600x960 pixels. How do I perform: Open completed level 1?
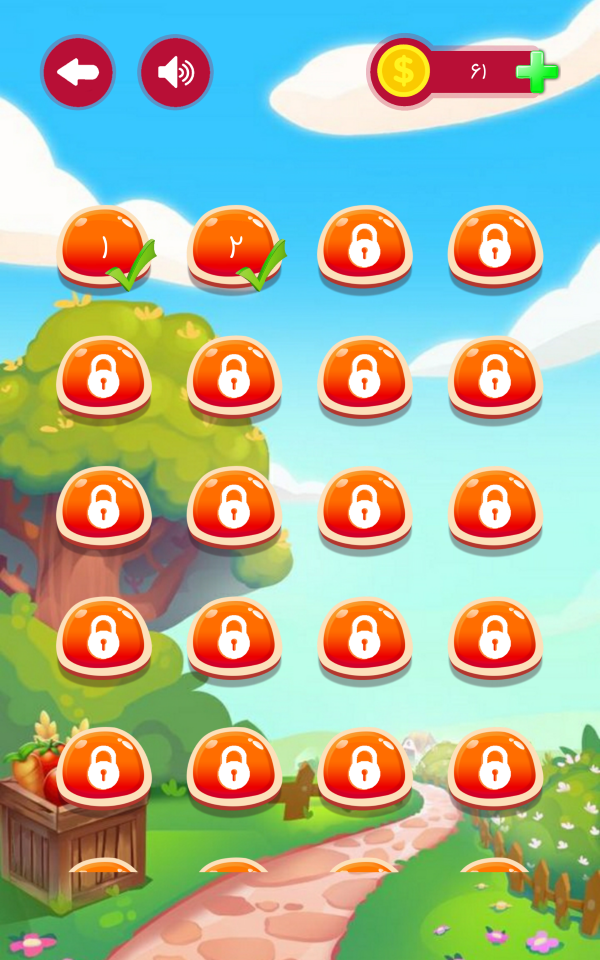coord(104,247)
